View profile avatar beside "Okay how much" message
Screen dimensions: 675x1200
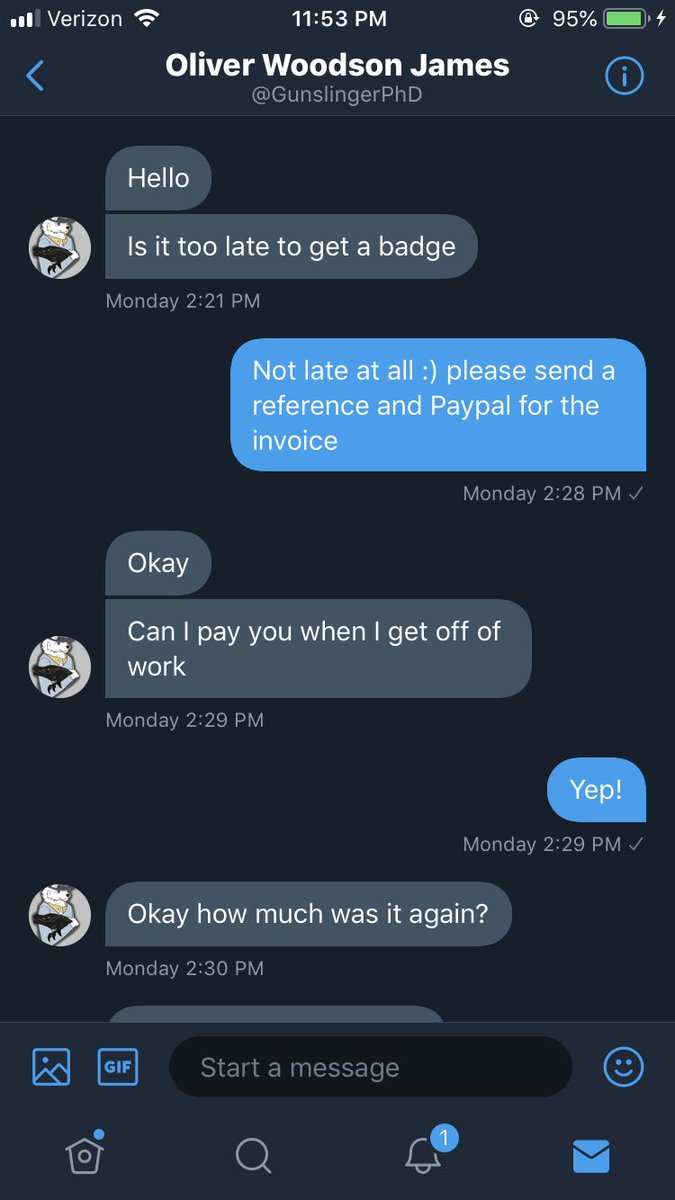(60, 915)
